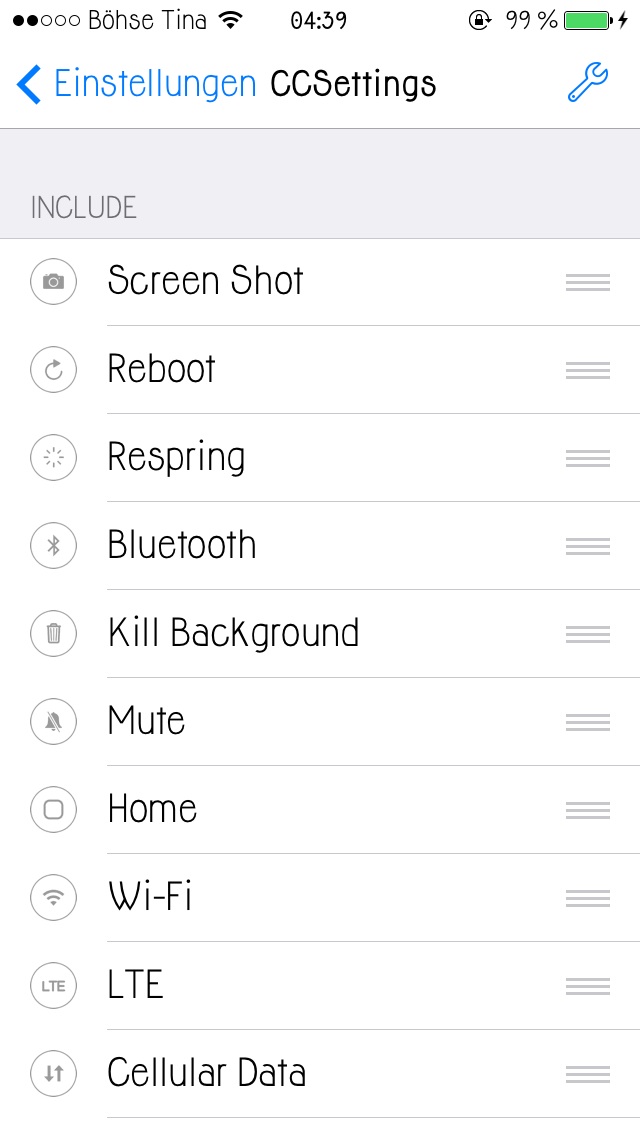640x1136 pixels.
Task: Tap the Mute row
Action: 146,722
